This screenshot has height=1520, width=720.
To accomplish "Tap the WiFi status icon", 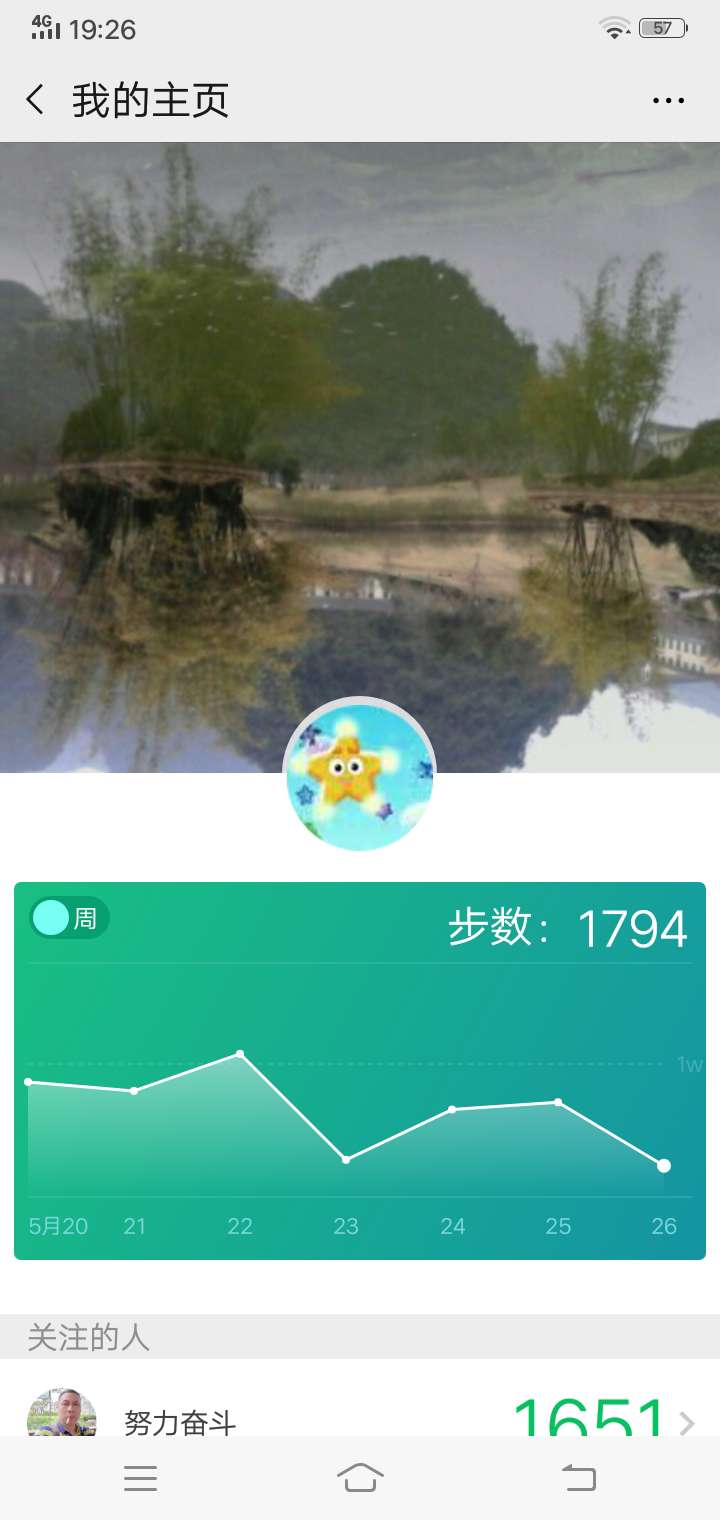I will 611,27.
